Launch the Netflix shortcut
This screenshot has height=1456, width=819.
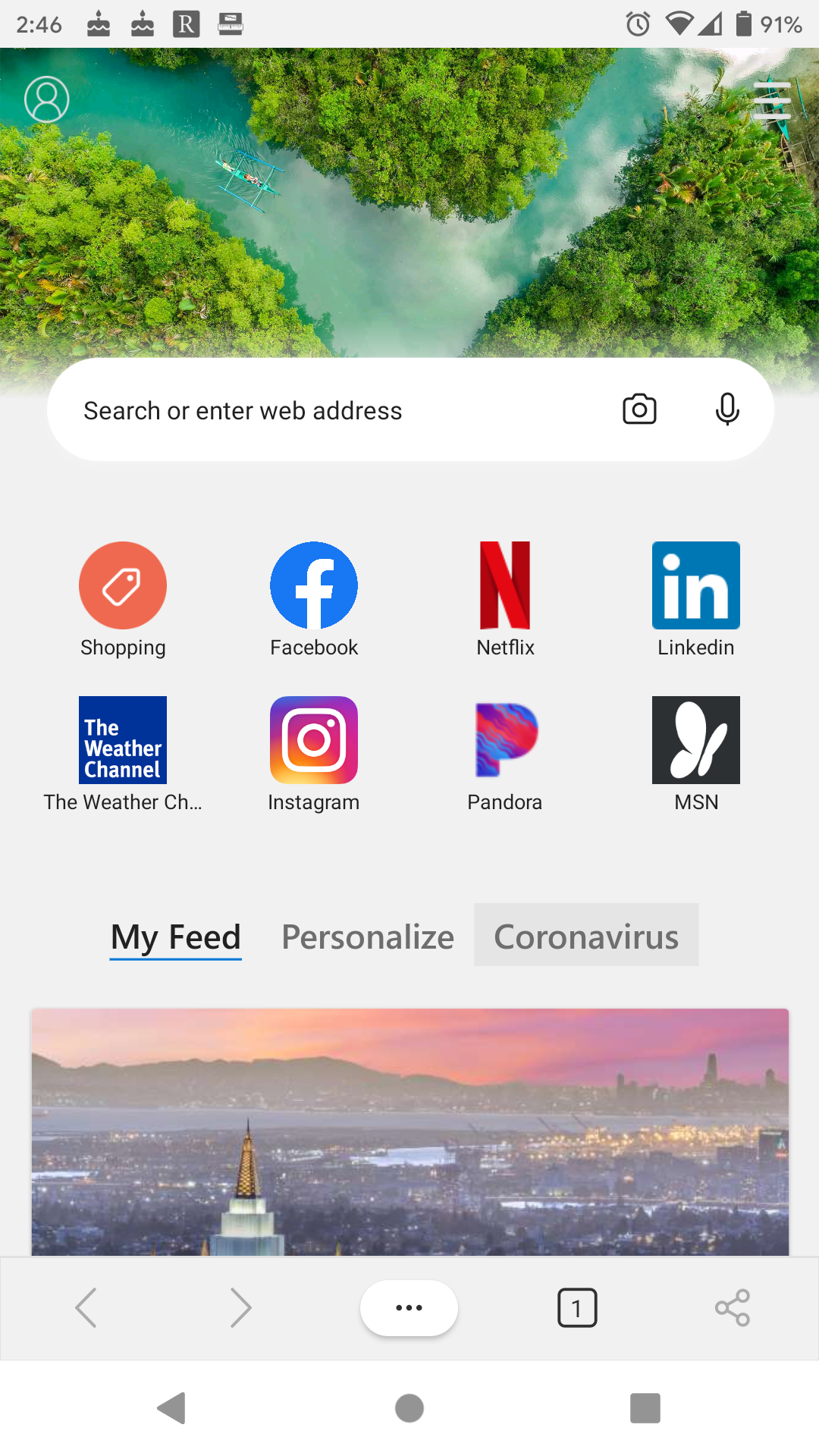pyautogui.click(x=505, y=585)
